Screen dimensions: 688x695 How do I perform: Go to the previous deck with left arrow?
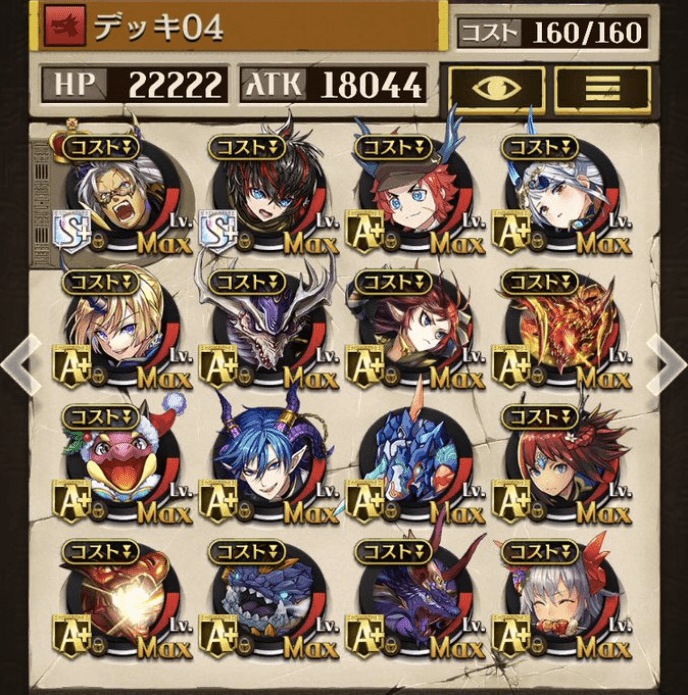(22, 364)
